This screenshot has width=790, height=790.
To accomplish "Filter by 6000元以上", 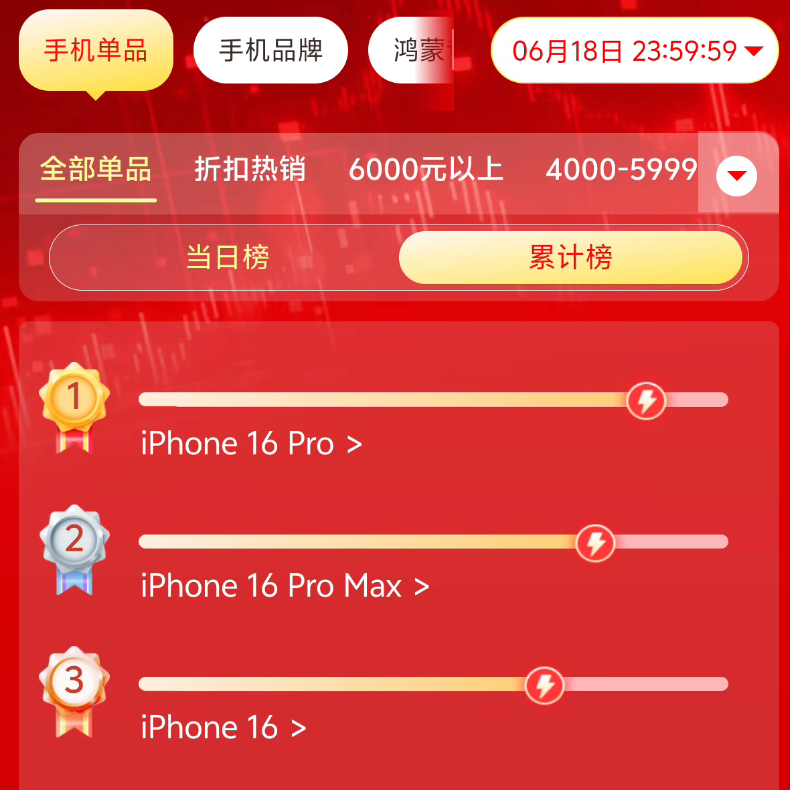I will [x=426, y=169].
